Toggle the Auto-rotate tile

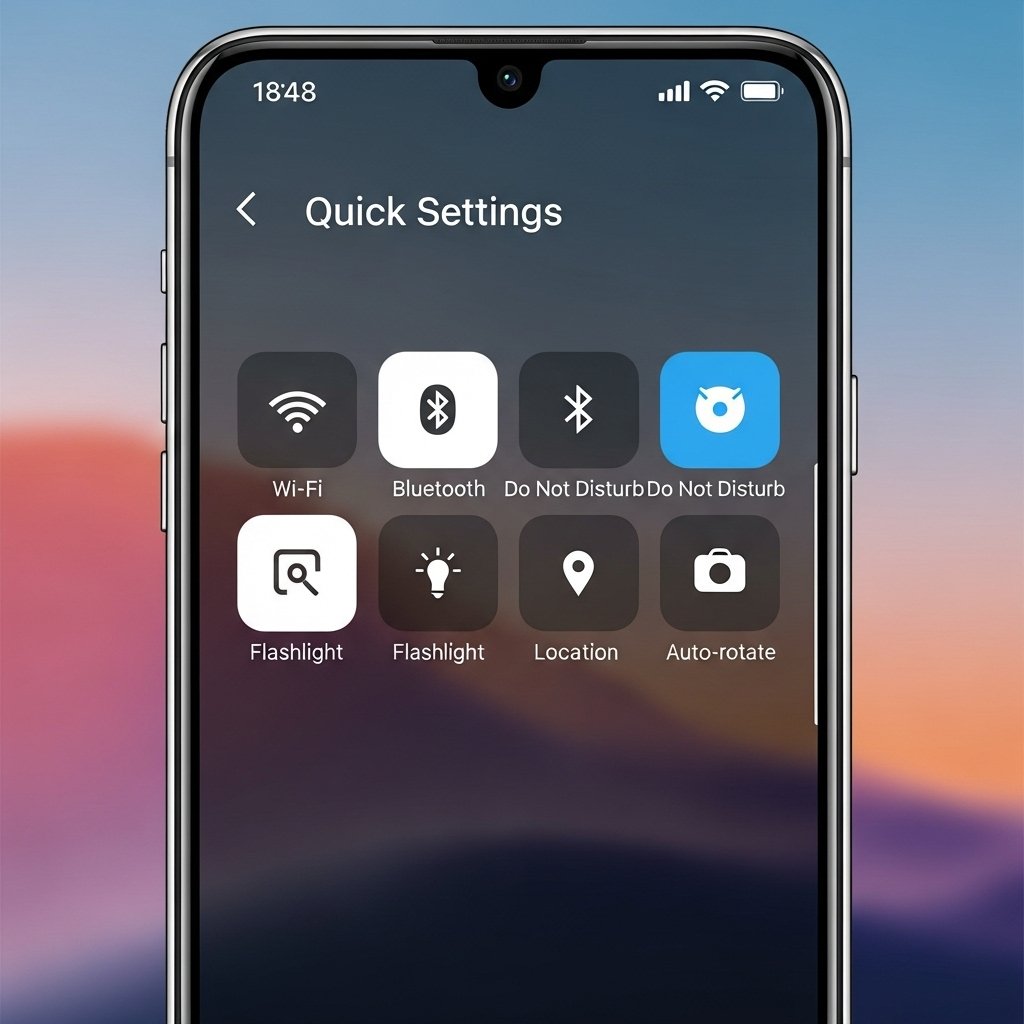pyautogui.click(x=719, y=573)
